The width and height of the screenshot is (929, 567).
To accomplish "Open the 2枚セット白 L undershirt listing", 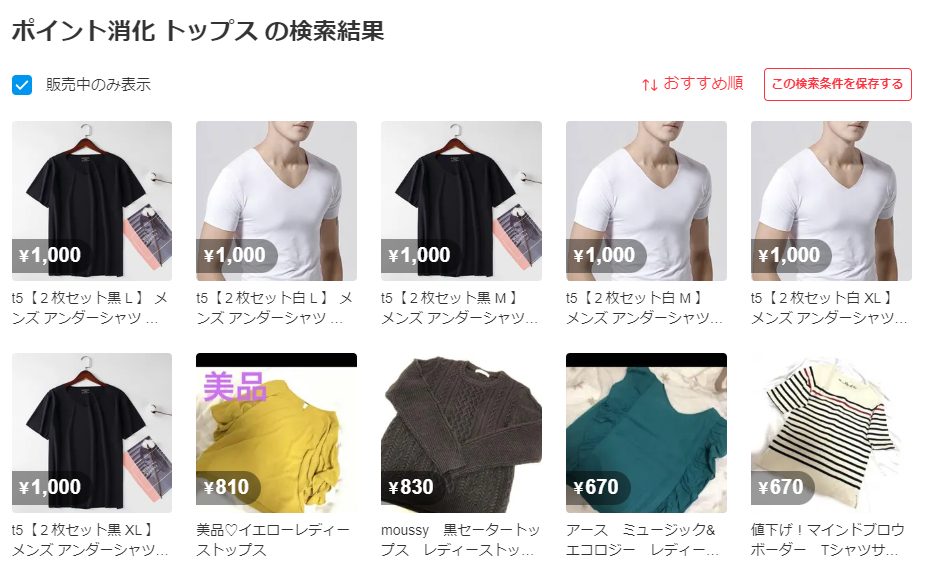I will pyautogui.click(x=276, y=201).
